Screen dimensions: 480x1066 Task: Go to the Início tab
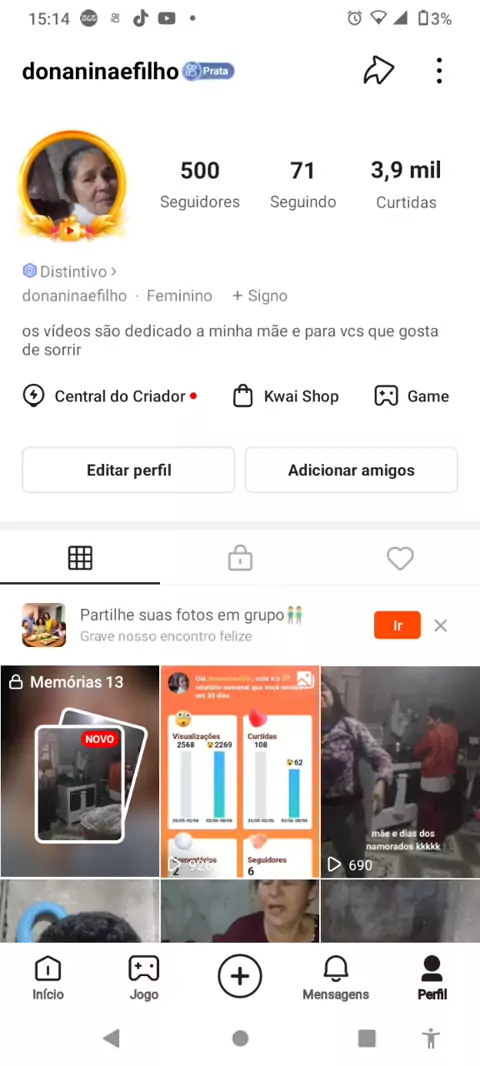pos(48,978)
